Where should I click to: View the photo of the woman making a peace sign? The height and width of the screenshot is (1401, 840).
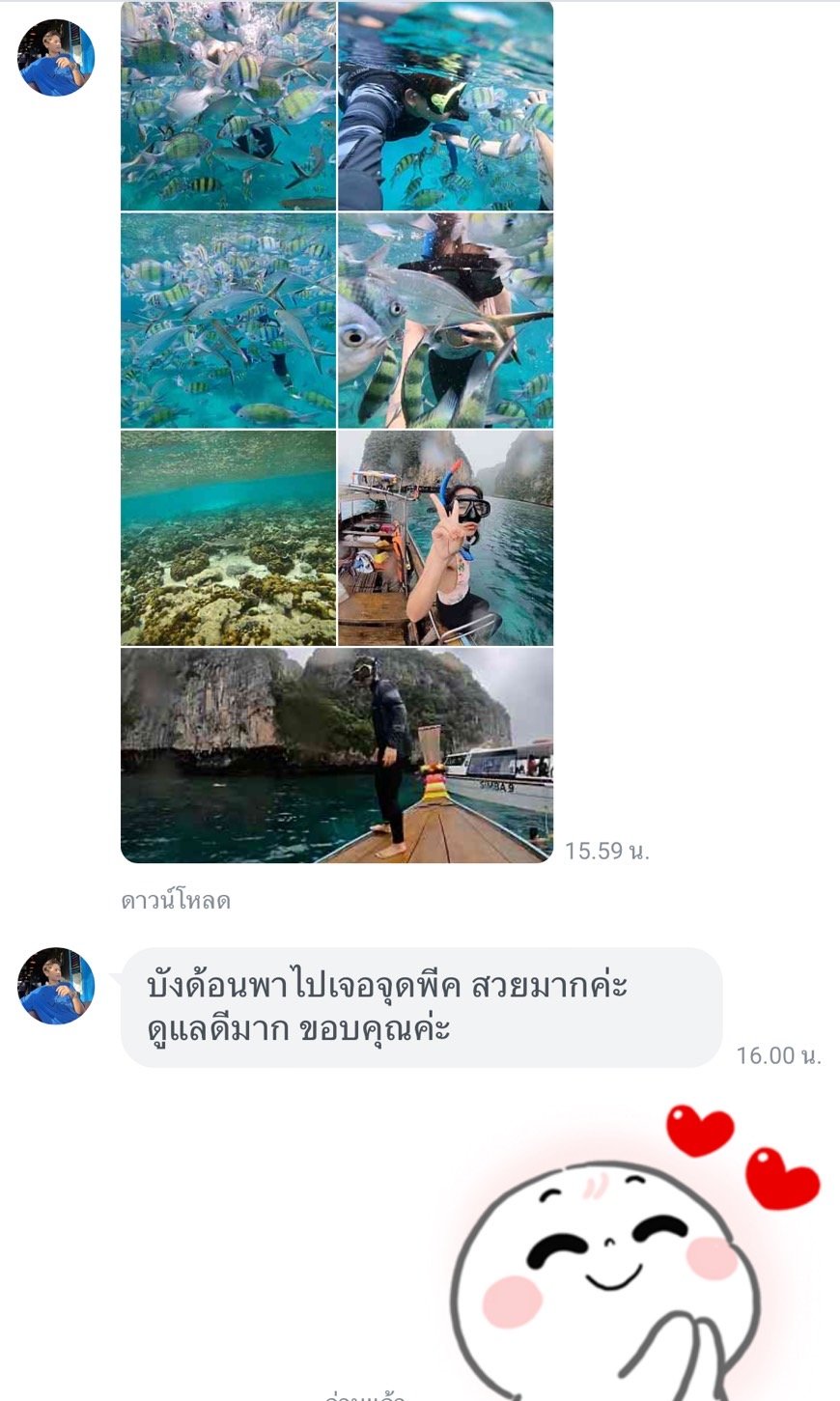point(445,538)
